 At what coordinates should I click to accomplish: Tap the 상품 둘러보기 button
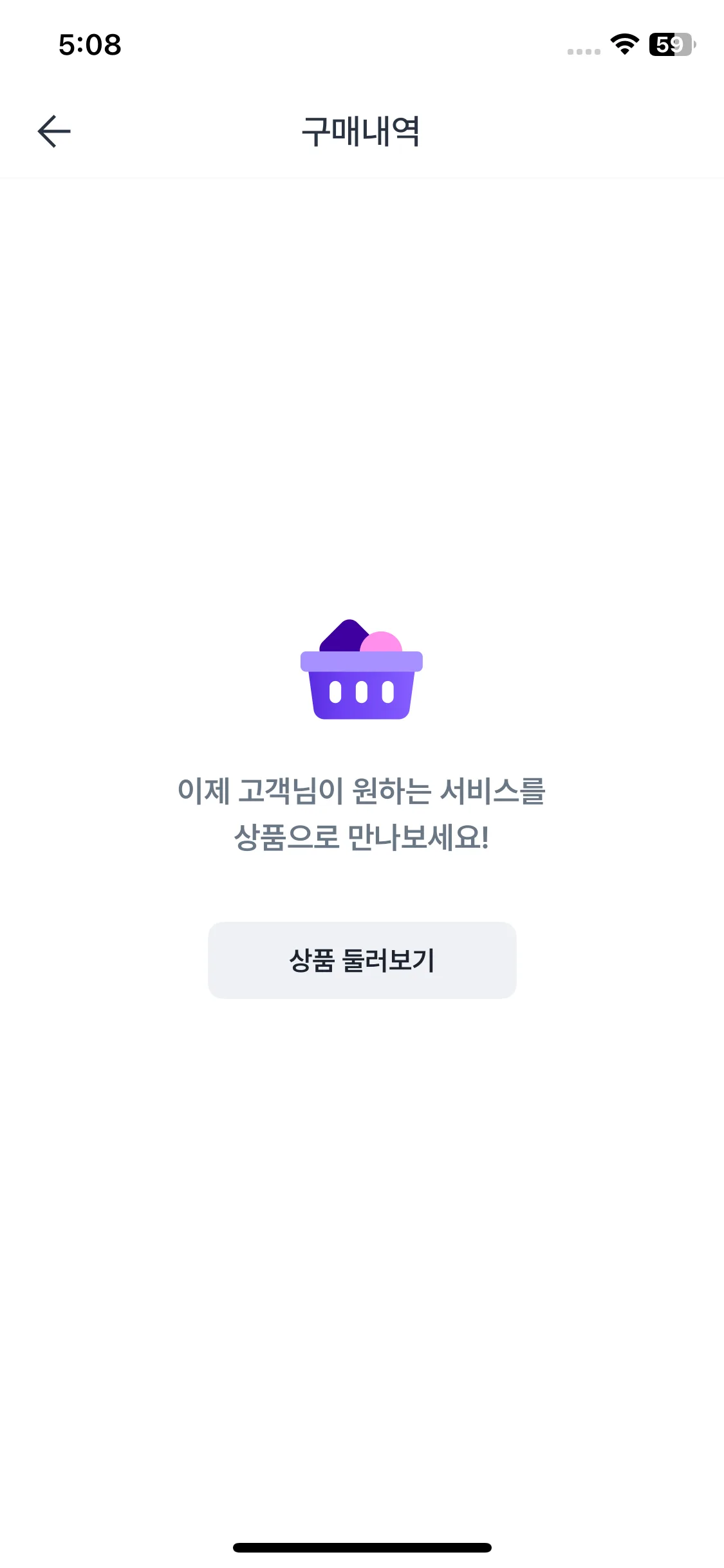(x=362, y=960)
